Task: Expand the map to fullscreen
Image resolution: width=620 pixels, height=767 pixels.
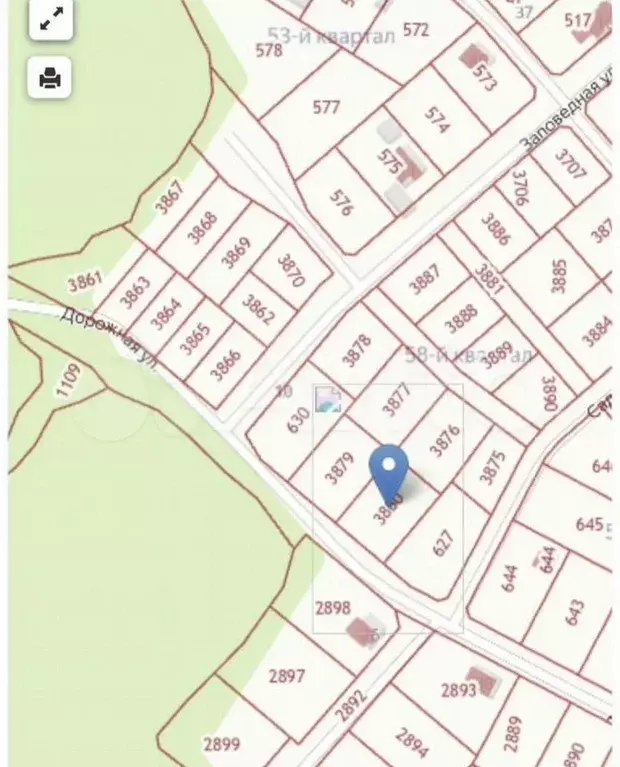Action: point(50,19)
